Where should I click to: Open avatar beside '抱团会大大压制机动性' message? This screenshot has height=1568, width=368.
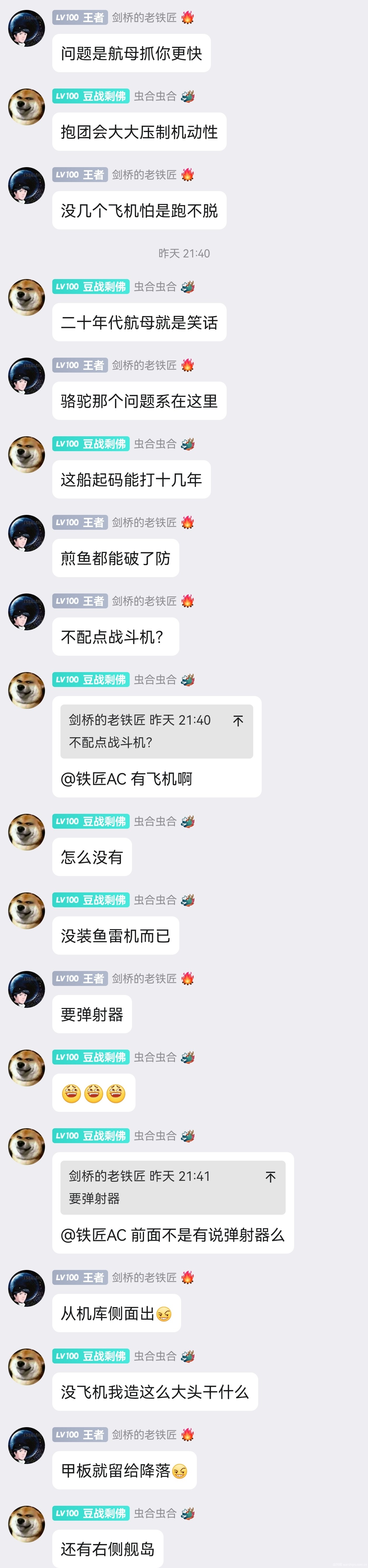point(27,107)
